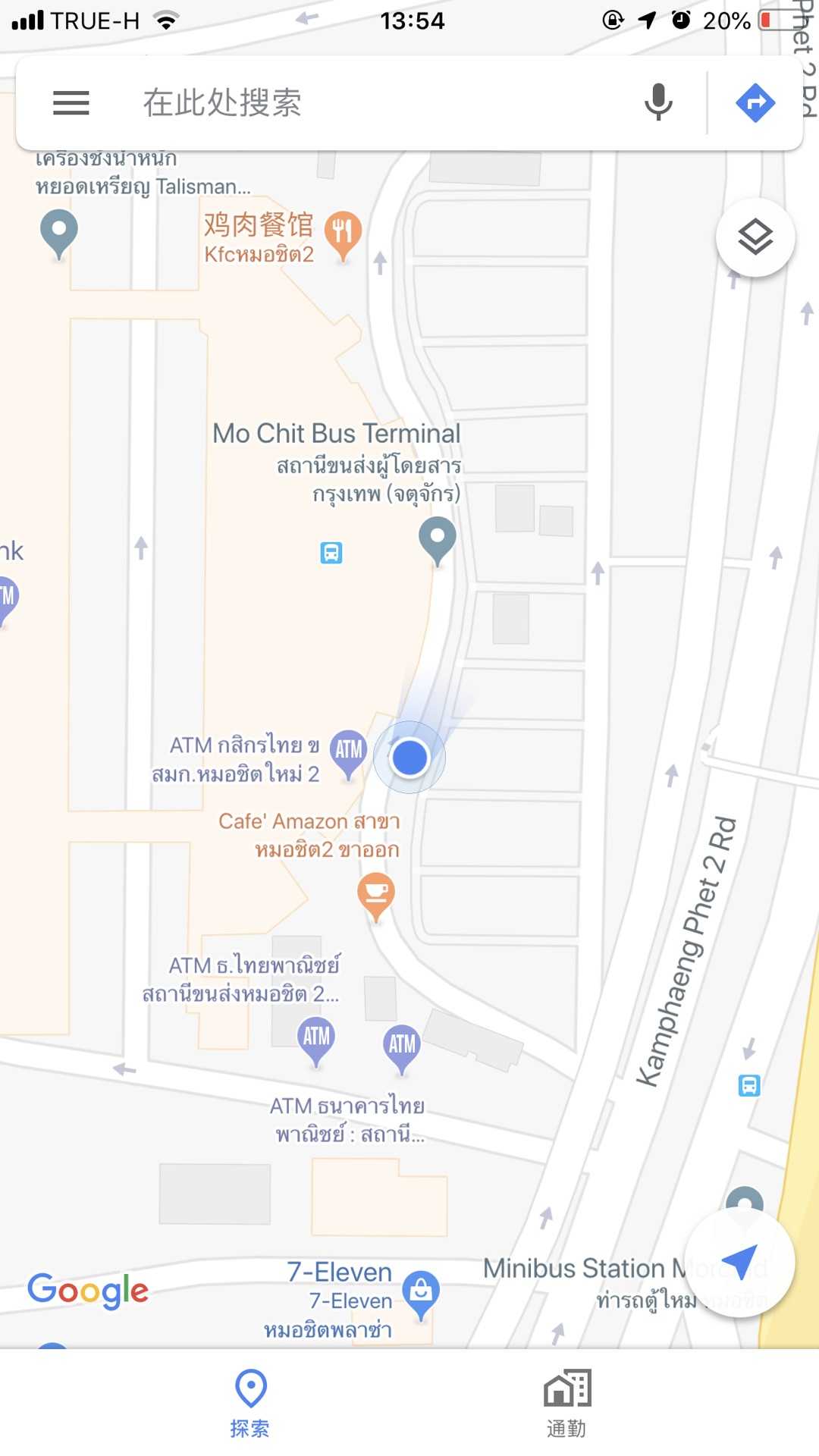Open the 7-Eleven shopping marker
Image resolution: width=819 pixels, height=1456 pixels.
pos(422,1291)
